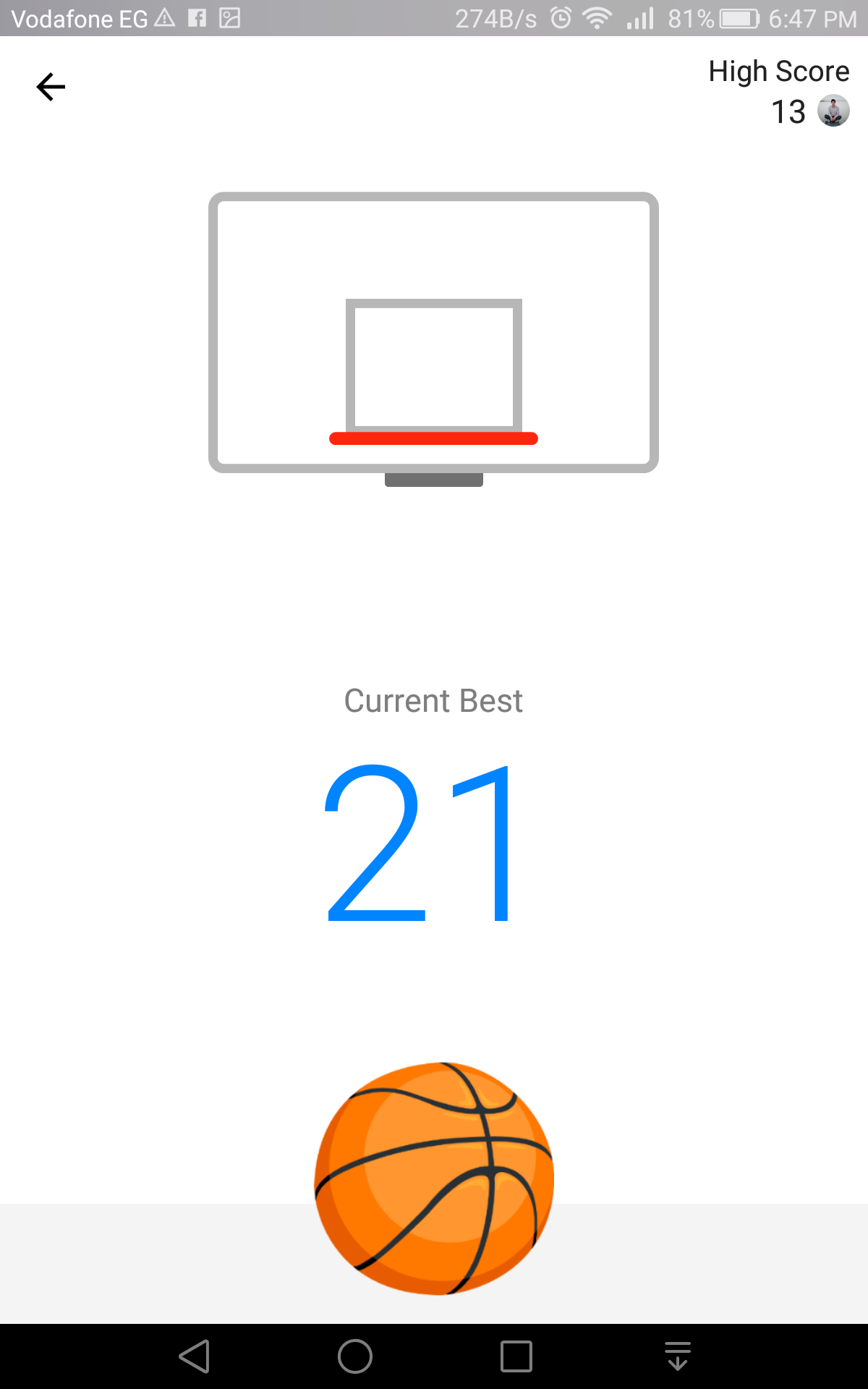Tap the system back button

(195, 1356)
